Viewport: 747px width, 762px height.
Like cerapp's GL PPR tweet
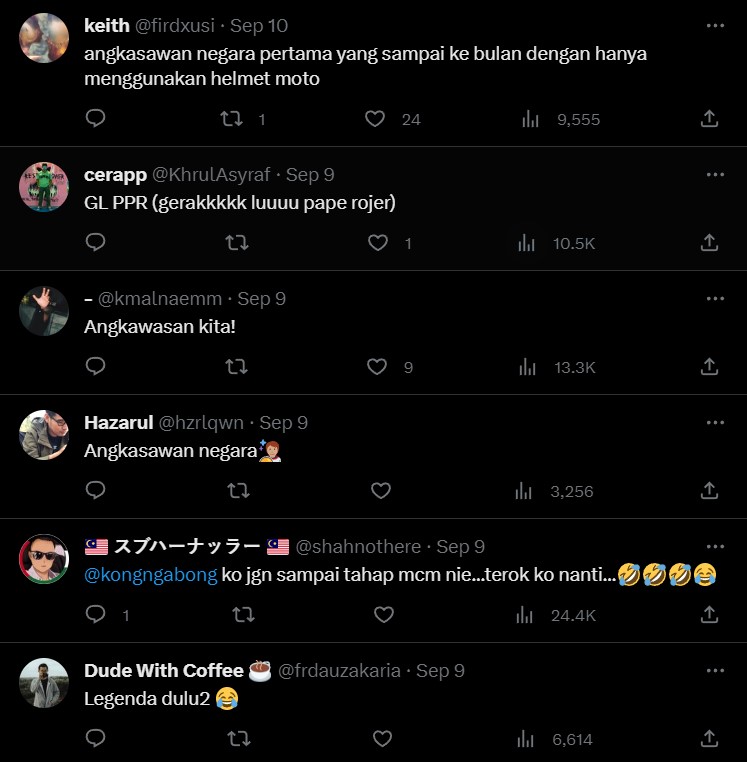378,243
